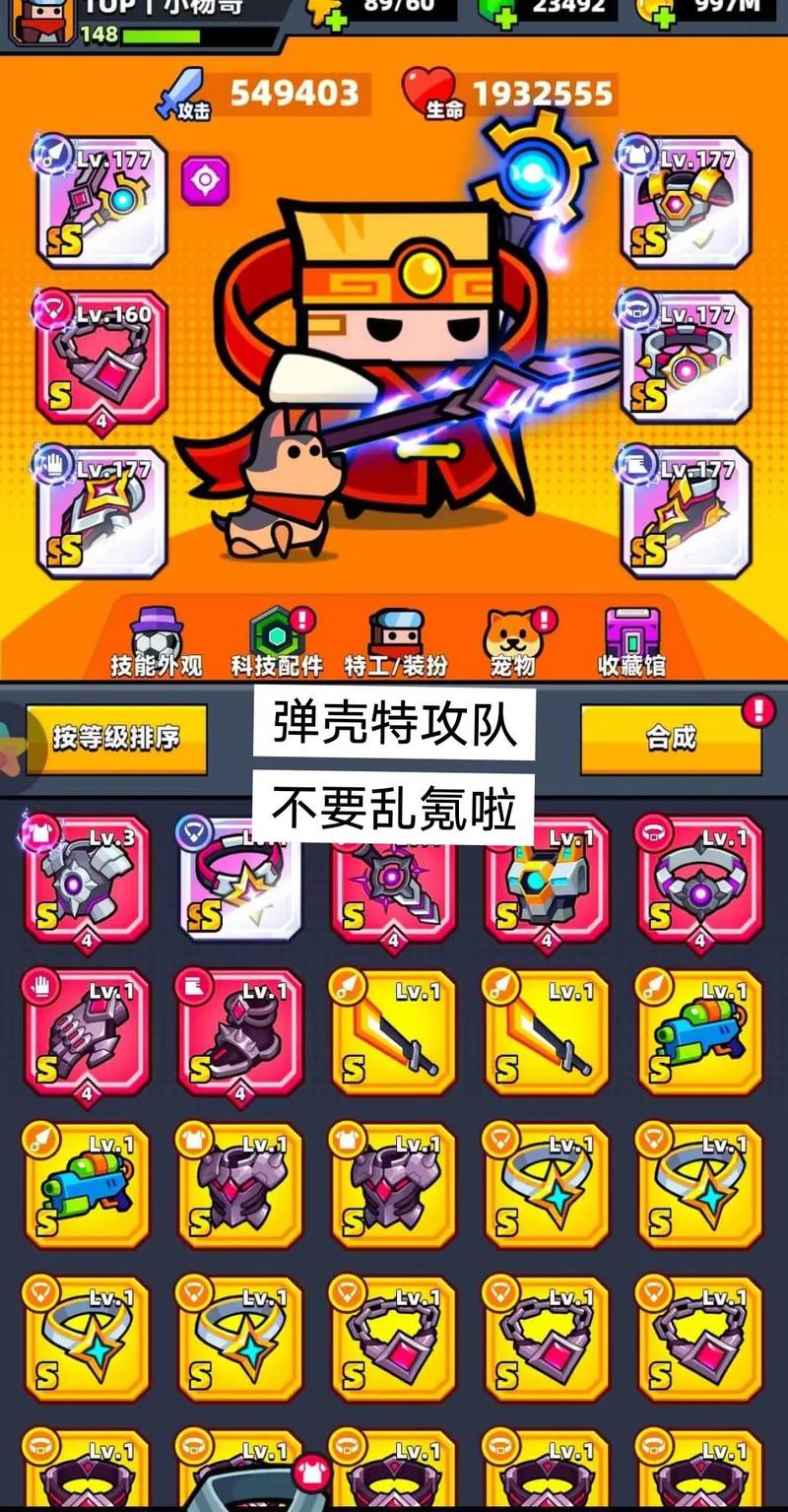Open the 宠物 pet menu

click(x=513, y=642)
